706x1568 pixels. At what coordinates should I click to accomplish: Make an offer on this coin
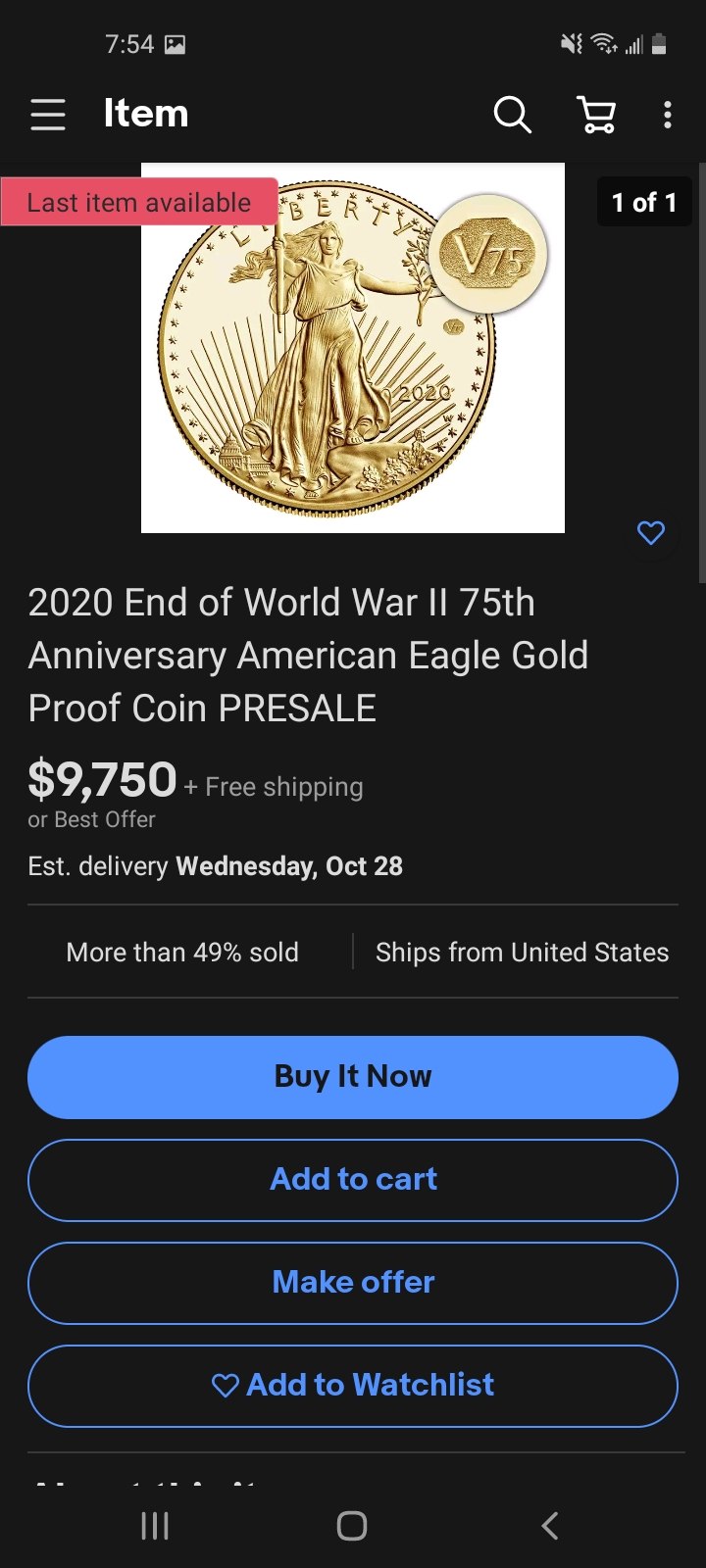click(x=353, y=1283)
